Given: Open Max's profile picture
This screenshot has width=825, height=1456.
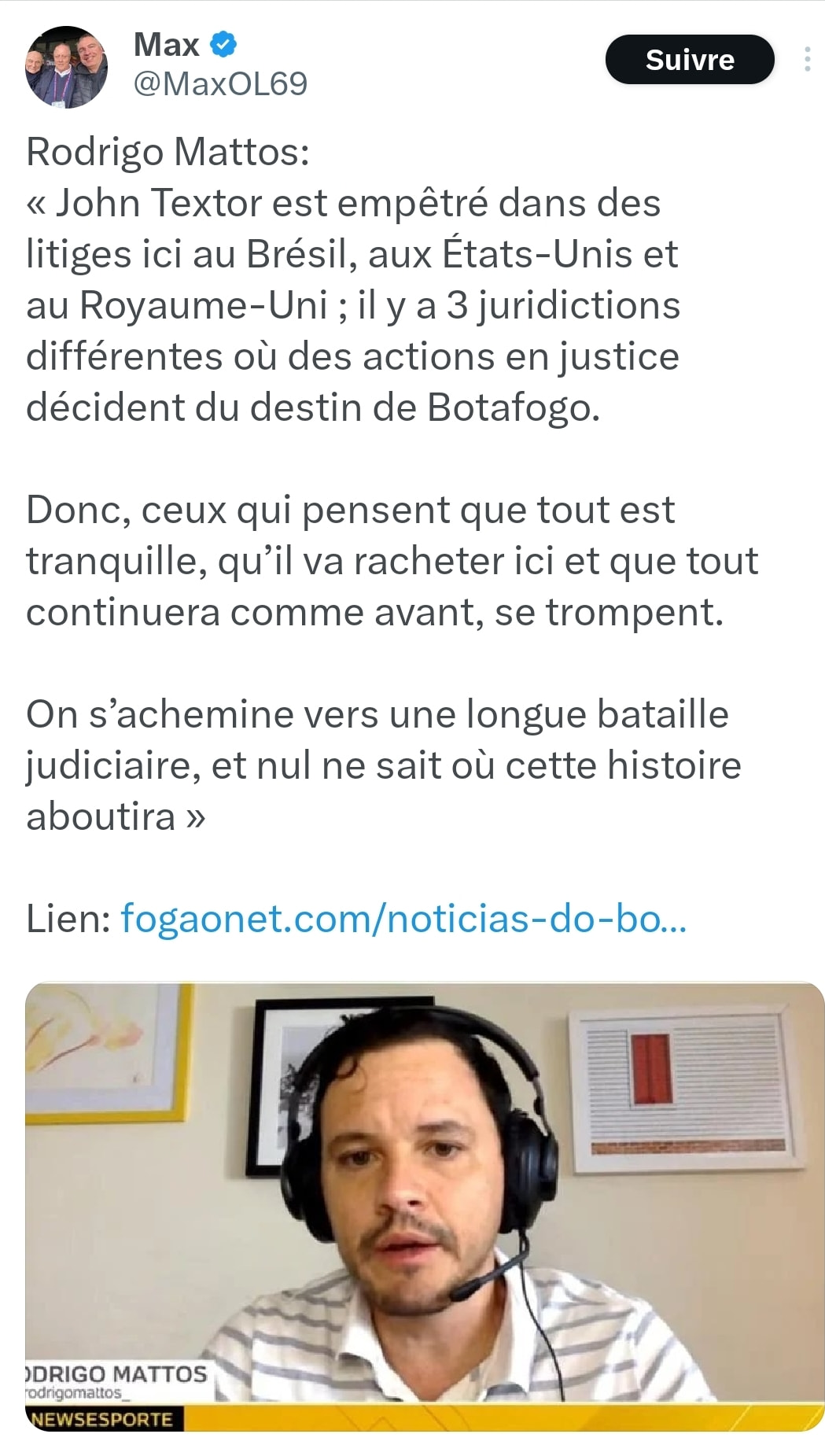Looking at the screenshot, I should (x=66, y=67).
